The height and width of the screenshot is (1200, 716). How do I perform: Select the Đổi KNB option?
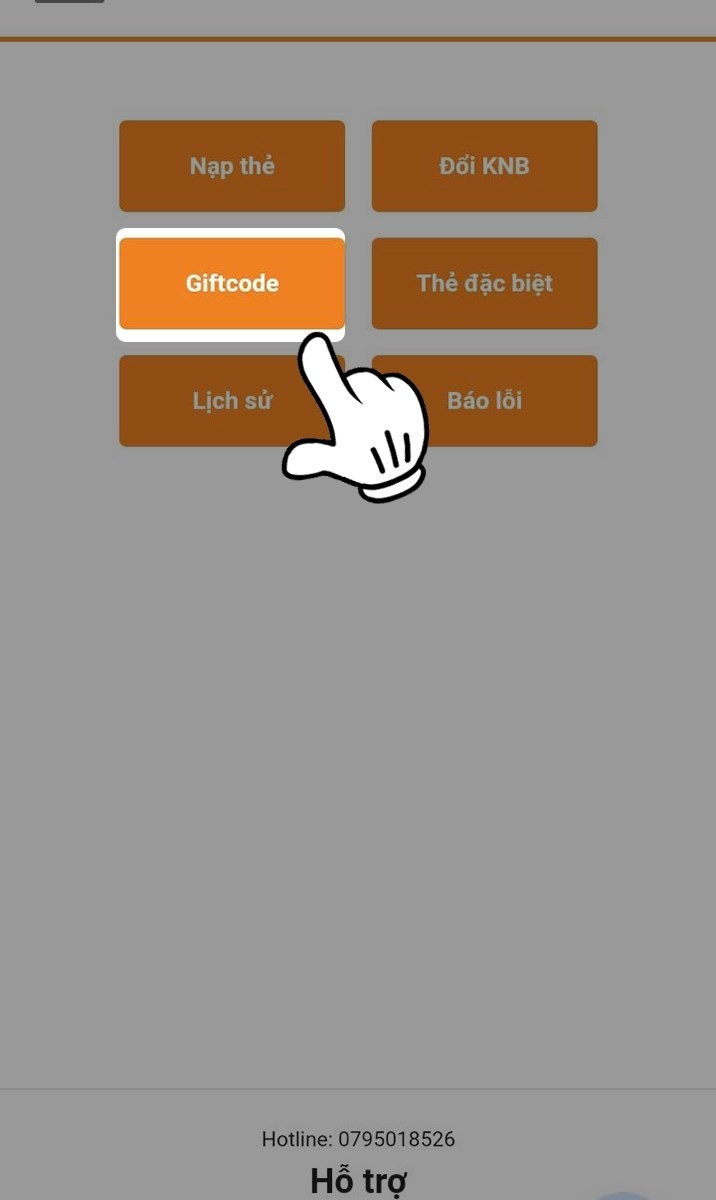click(x=484, y=166)
